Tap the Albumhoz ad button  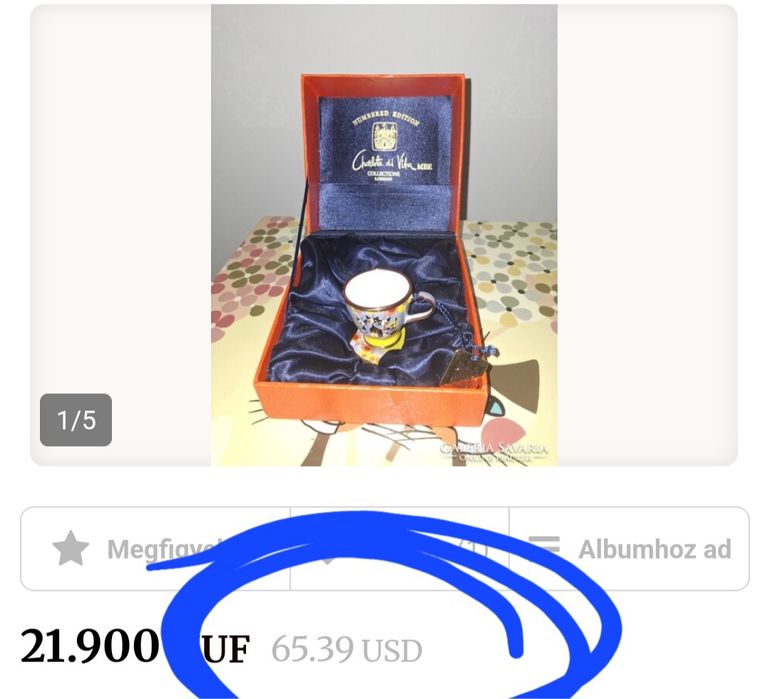(x=631, y=548)
